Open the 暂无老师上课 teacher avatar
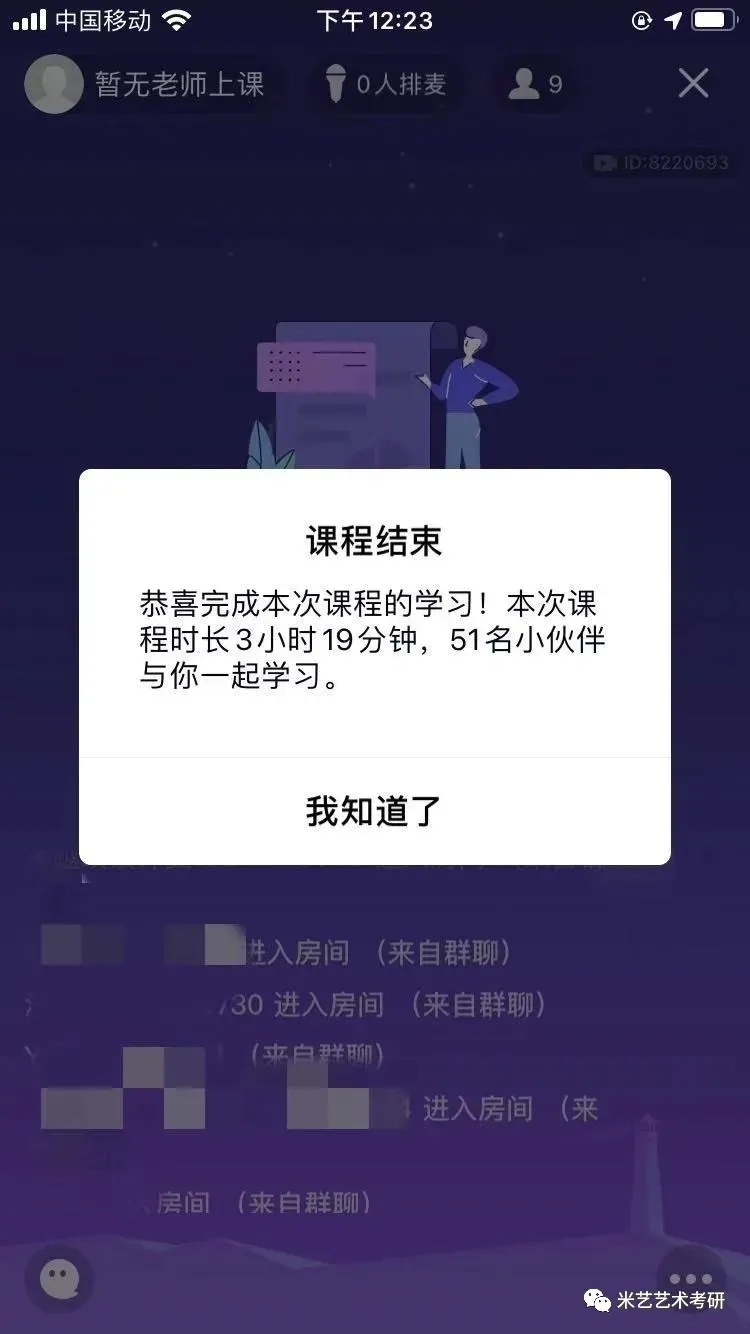The height and width of the screenshot is (1334, 750). pyautogui.click(x=54, y=84)
